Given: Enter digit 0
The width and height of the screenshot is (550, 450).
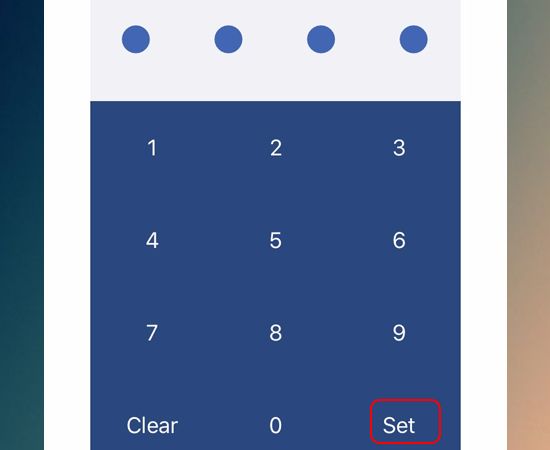Looking at the screenshot, I should click(276, 425).
